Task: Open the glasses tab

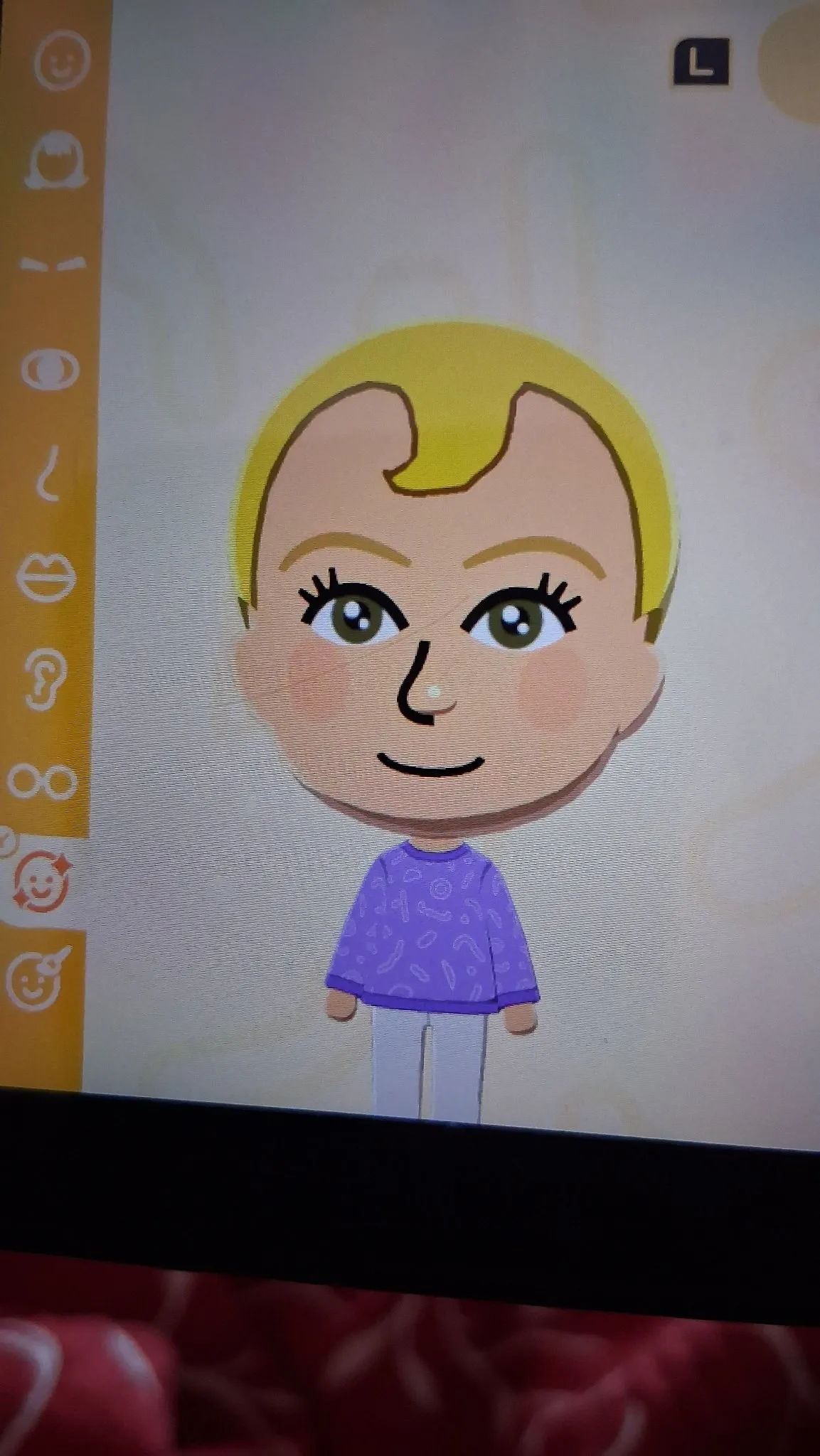Action: pyautogui.click(x=42, y=782)
